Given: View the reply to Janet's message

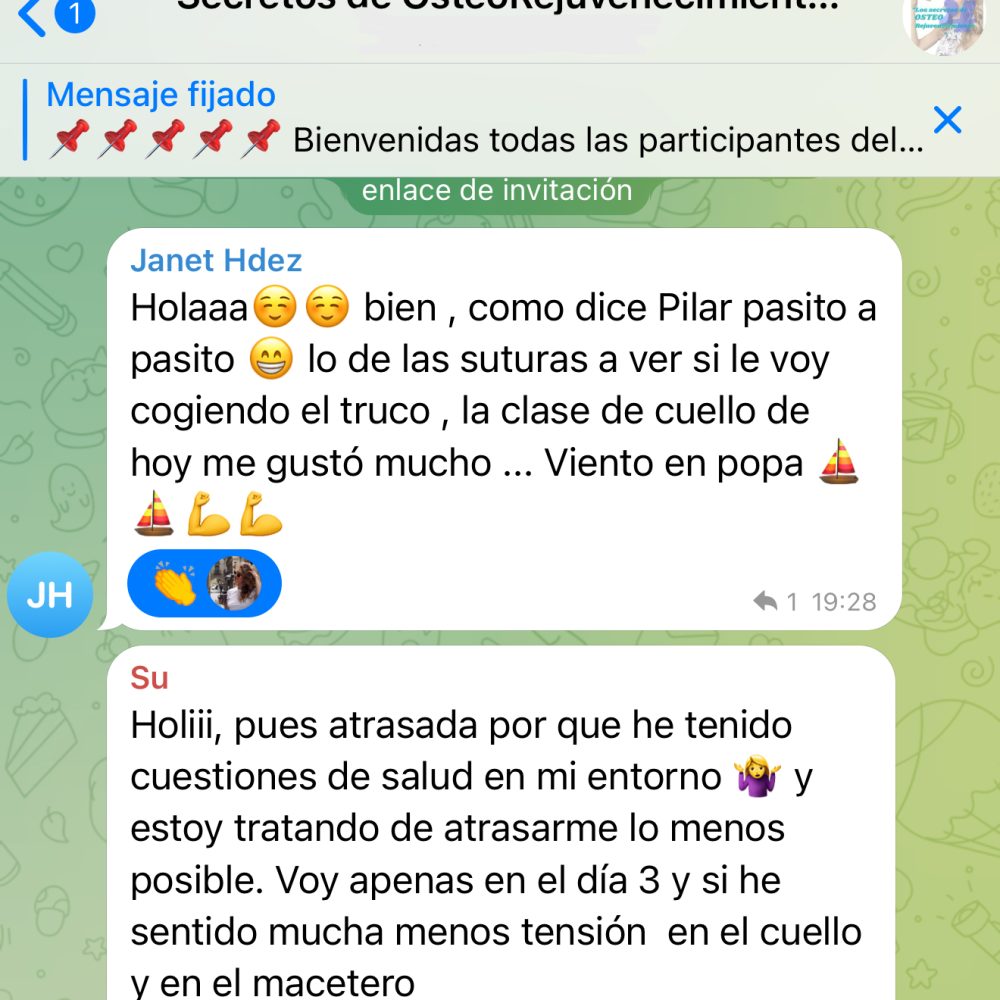Looking at the screenshot, I should click(x=776, y=601).
